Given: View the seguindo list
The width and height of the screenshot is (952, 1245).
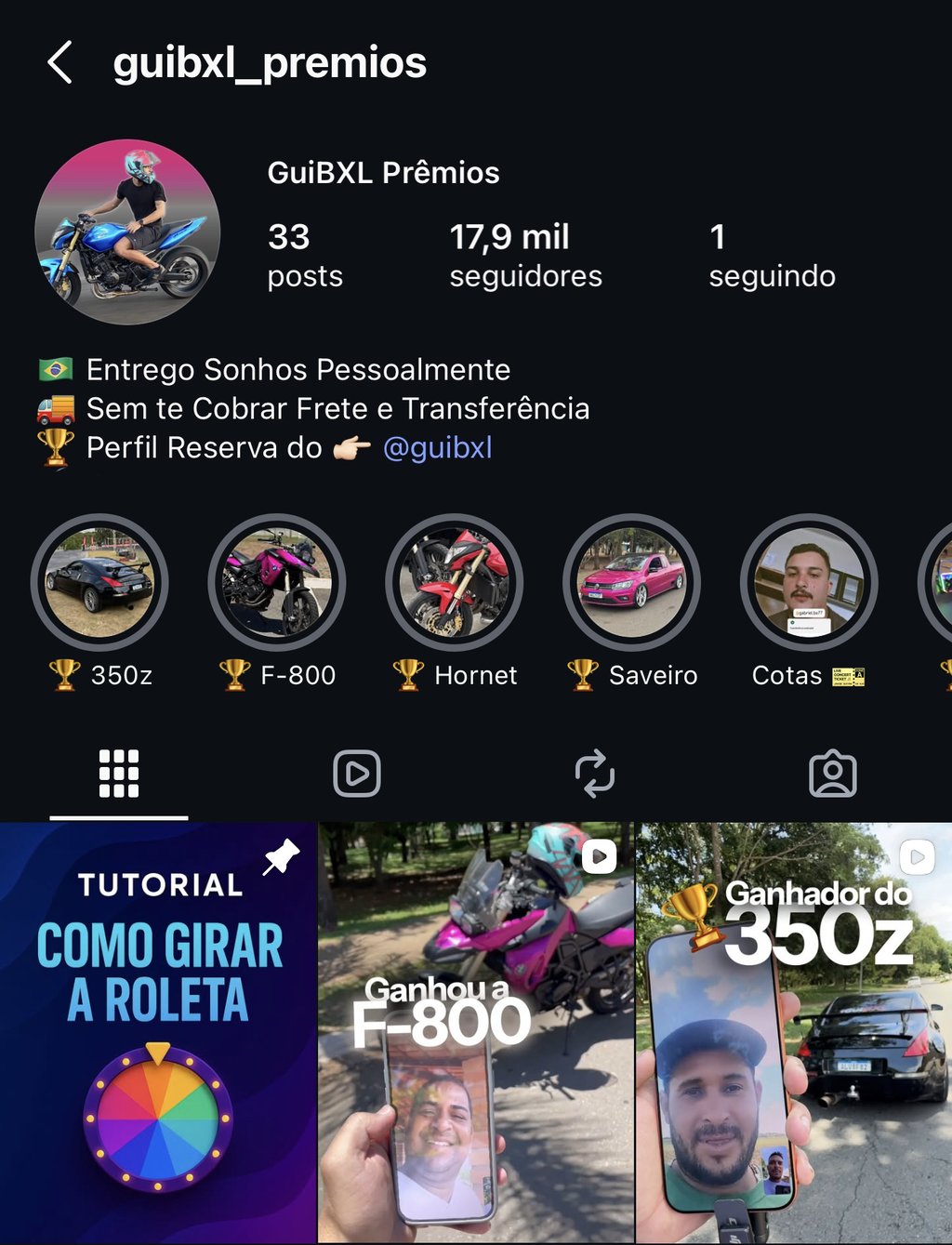Looking at the screenshot, I should point(771,256).
